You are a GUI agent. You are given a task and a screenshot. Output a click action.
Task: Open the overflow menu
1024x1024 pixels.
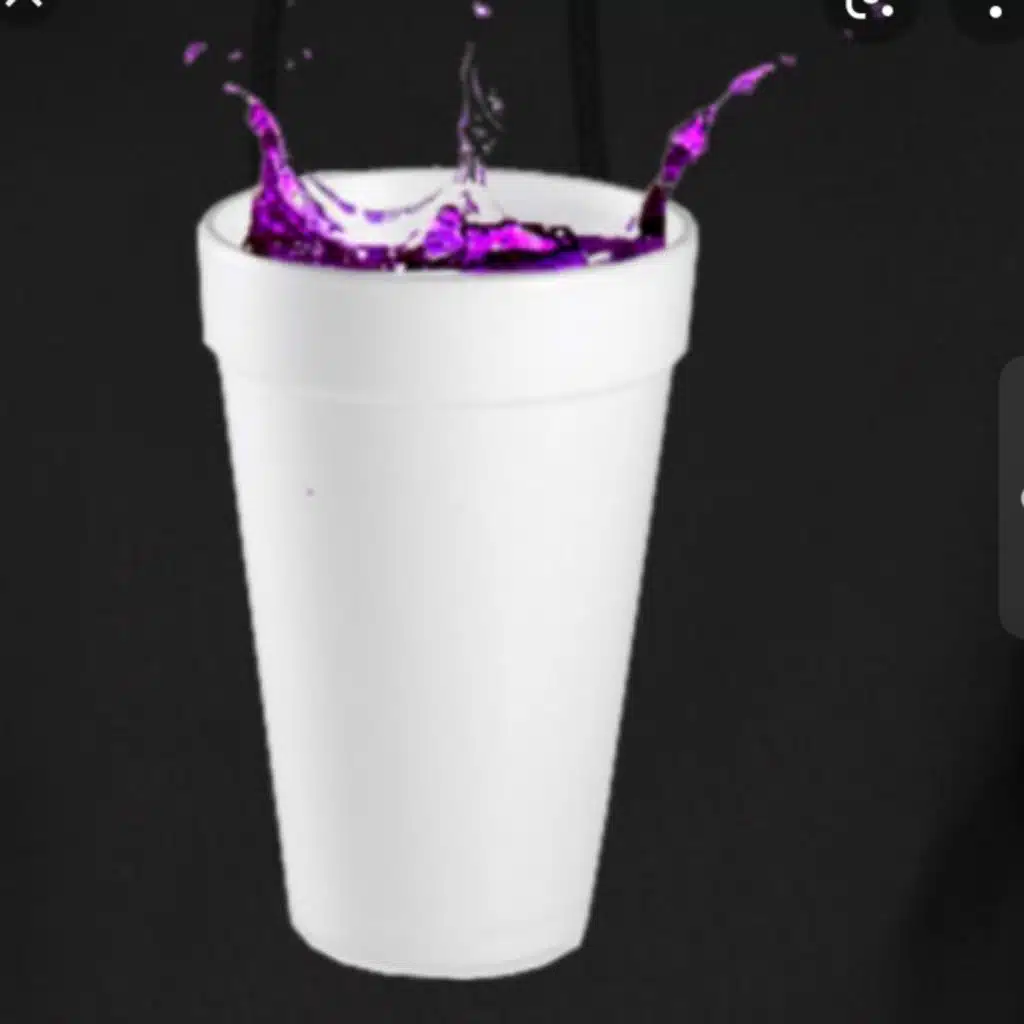pos(994,10)
